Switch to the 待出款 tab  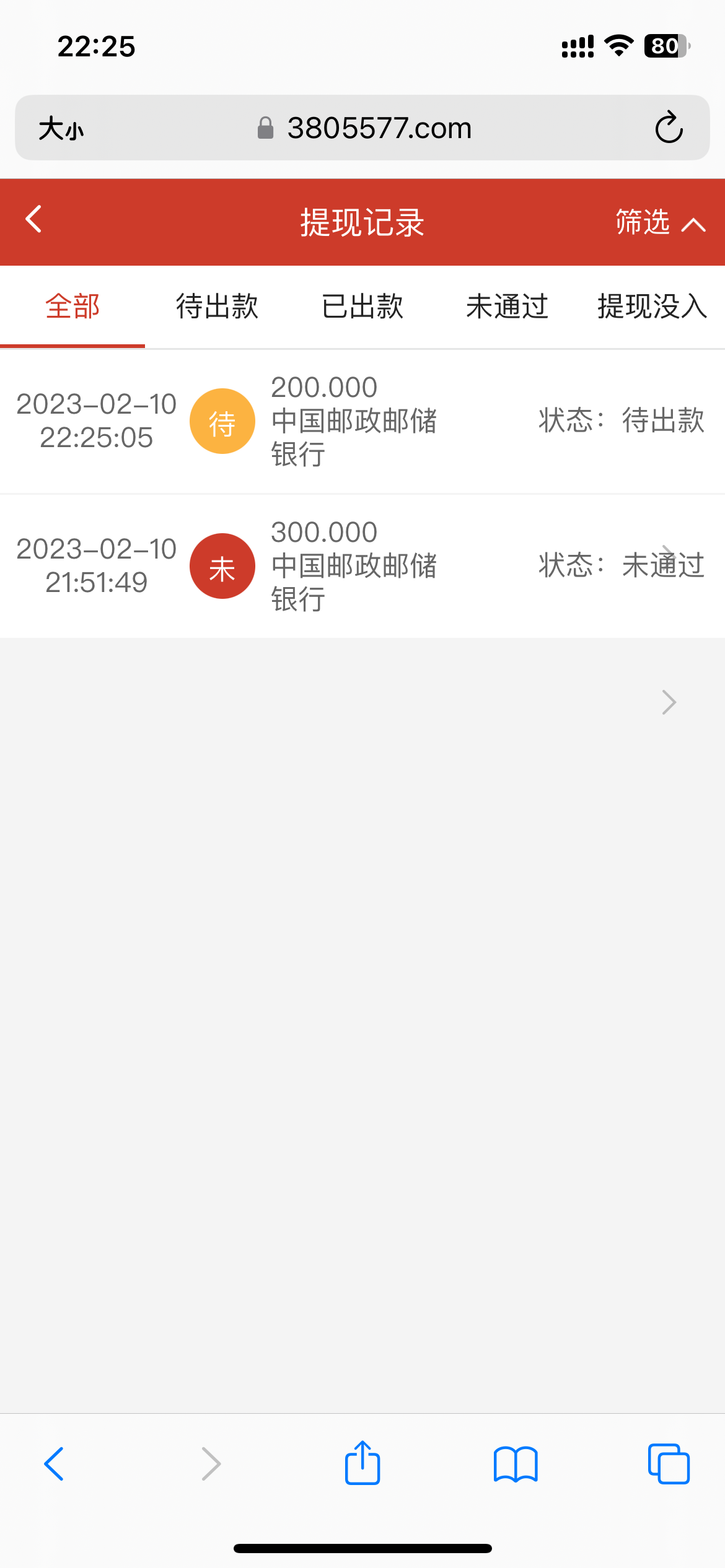point(217,307)
